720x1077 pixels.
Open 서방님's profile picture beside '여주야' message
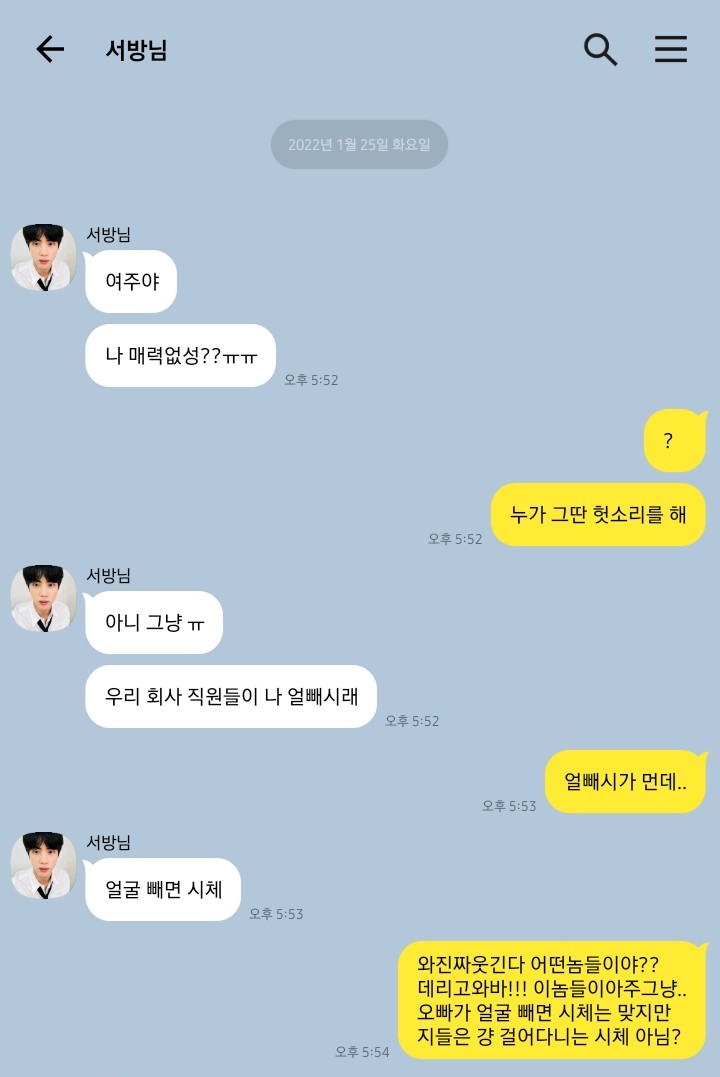point(43,257)
